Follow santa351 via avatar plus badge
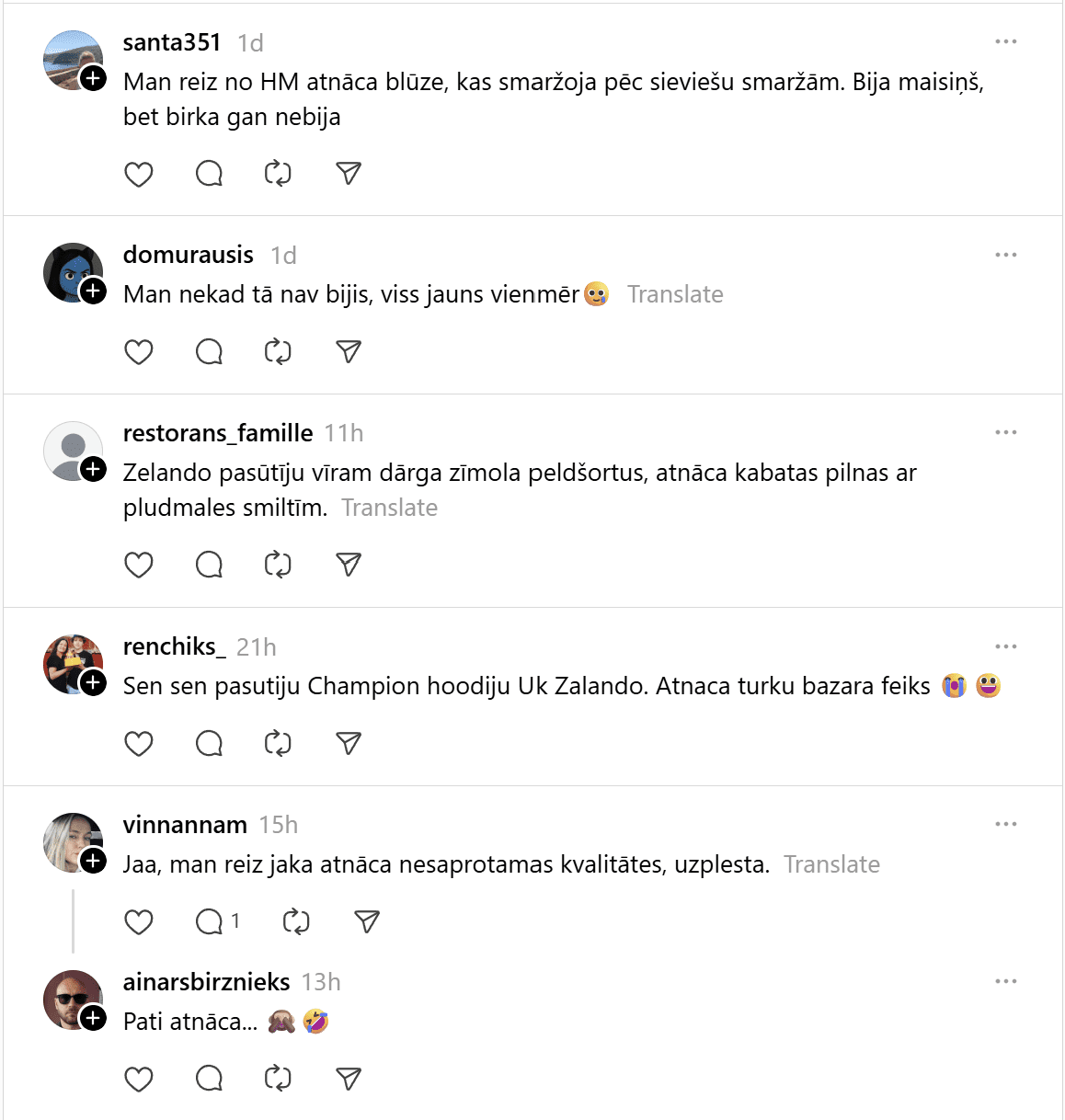 (x=93, y=78)
